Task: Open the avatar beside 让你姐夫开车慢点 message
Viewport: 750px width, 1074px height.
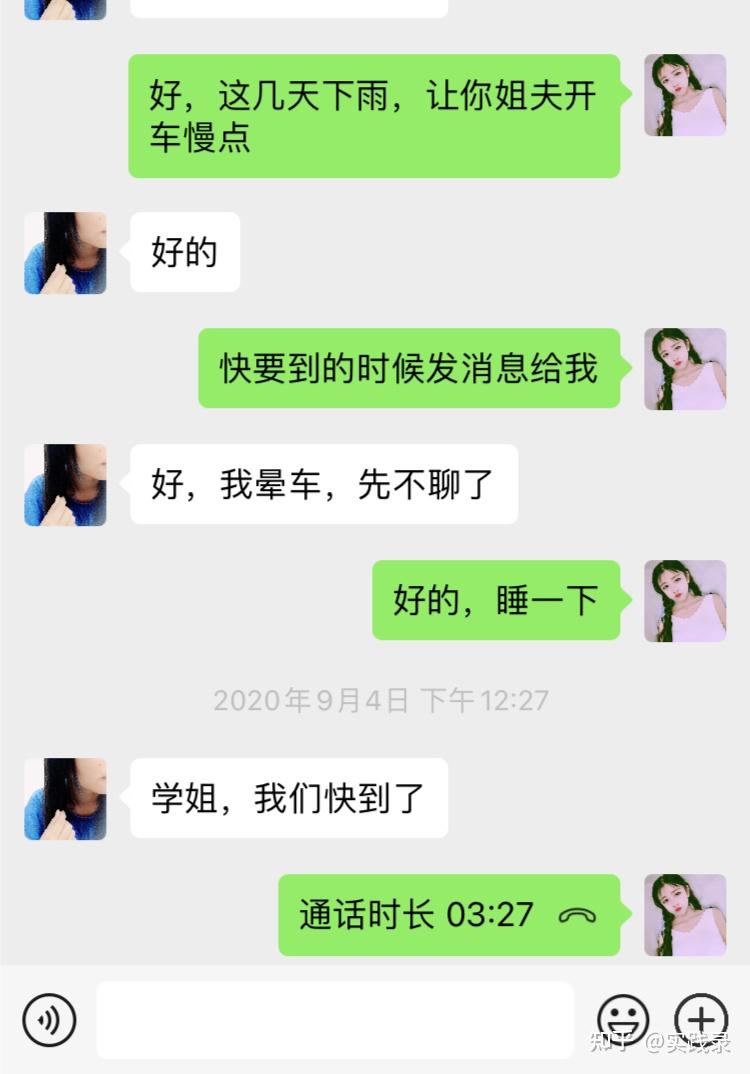Action: click(685, 95)
